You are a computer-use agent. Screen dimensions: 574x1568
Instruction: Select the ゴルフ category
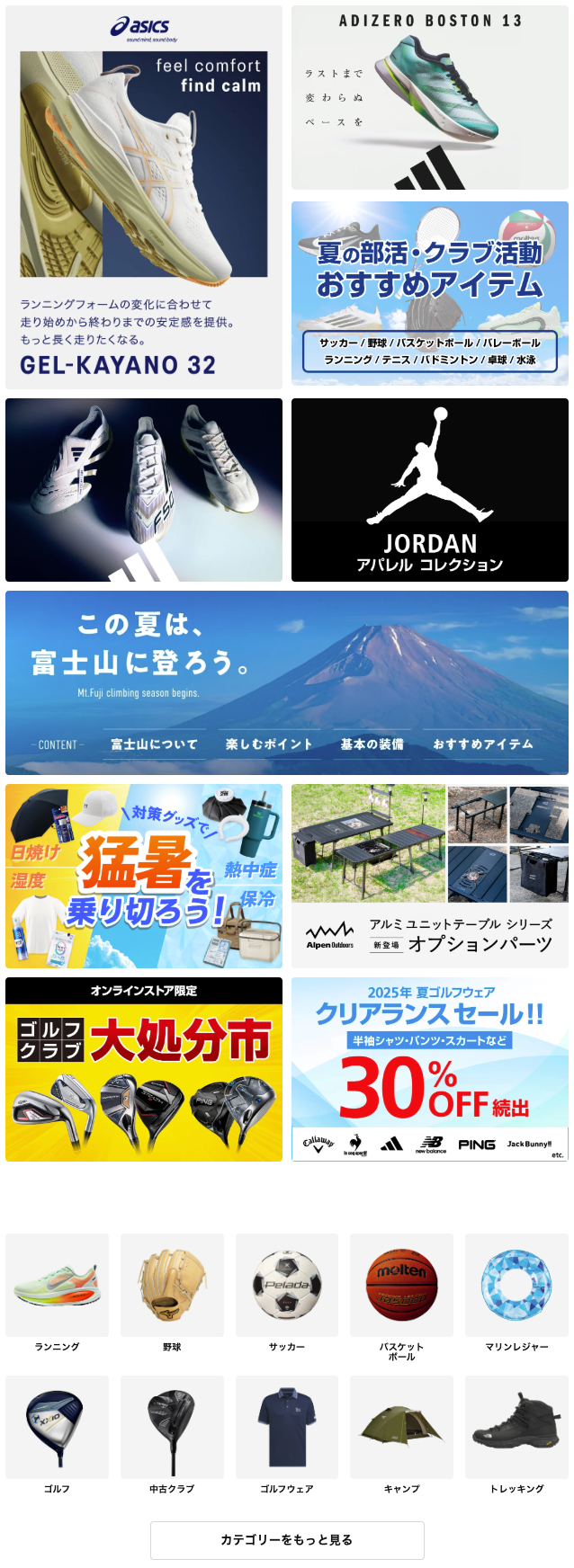coord(57,1428)
